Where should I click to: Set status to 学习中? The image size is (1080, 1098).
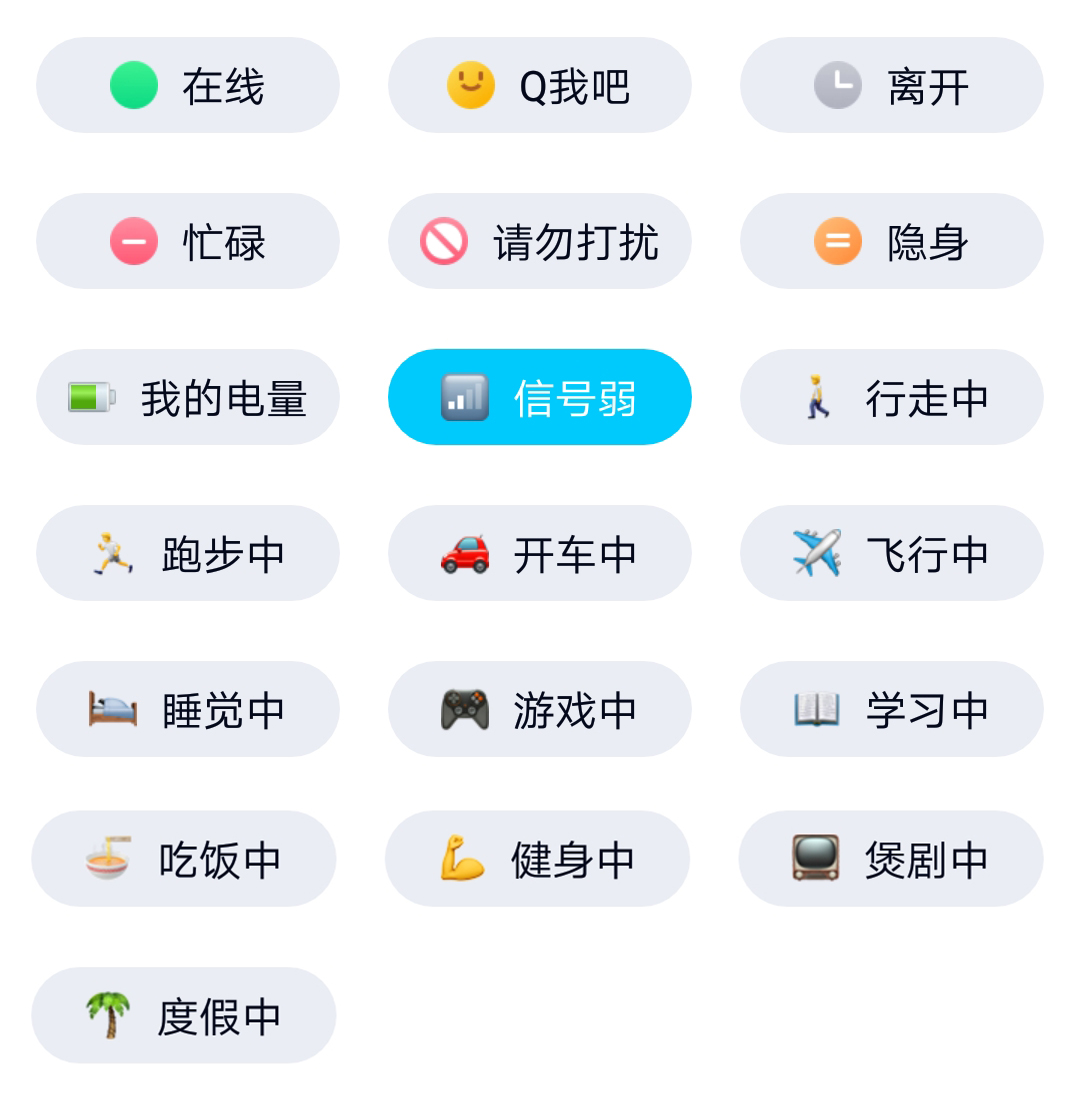click(891, 709)
